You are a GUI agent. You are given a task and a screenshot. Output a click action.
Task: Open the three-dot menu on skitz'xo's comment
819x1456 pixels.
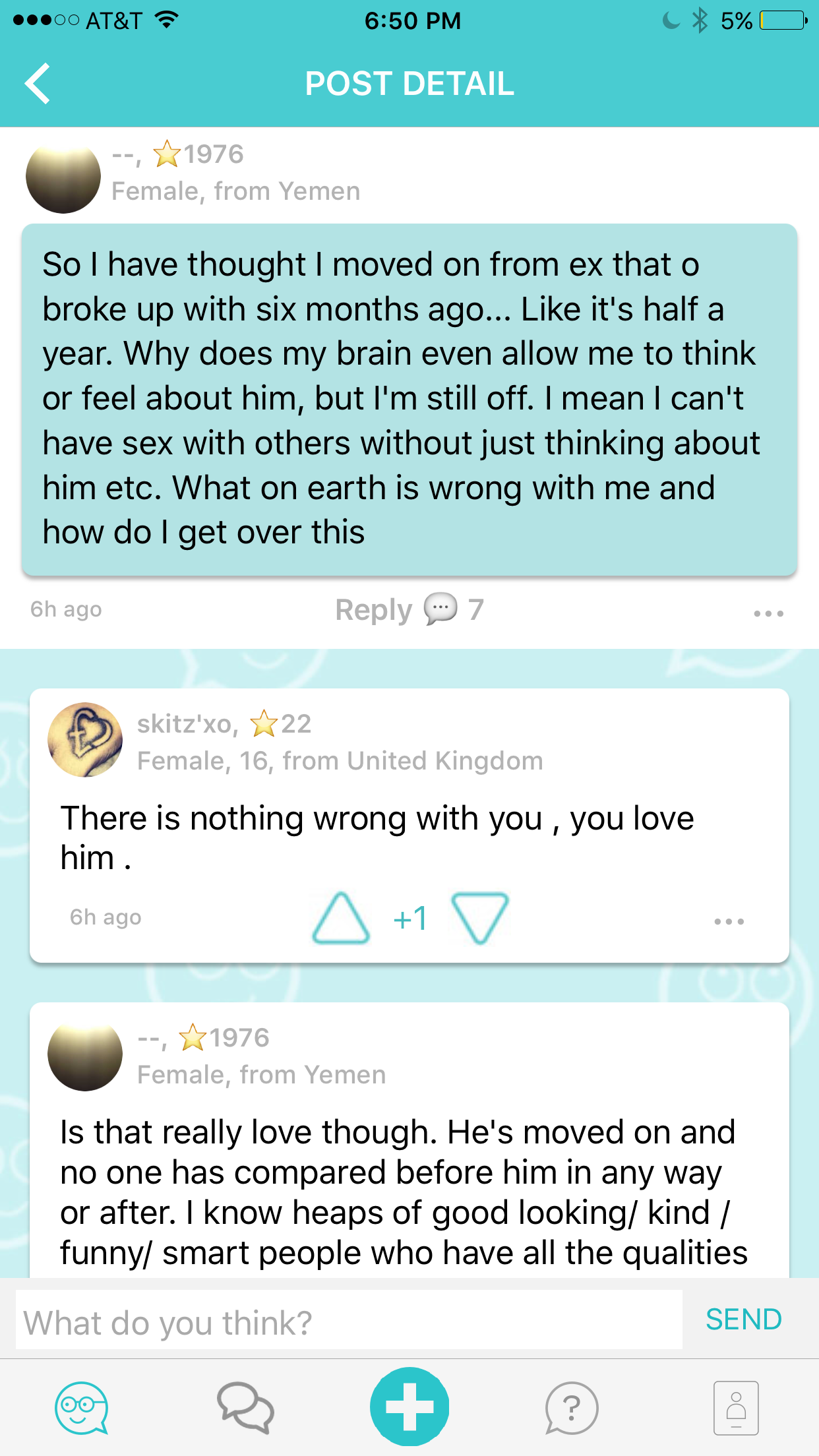point(729,921)
